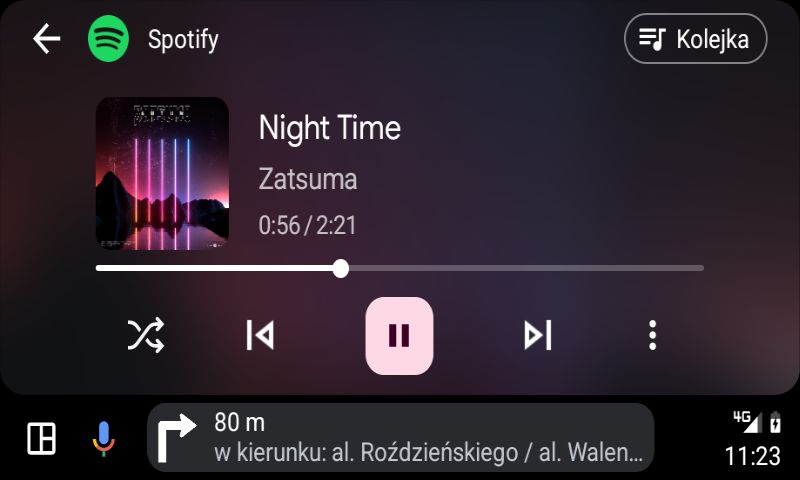Tap the playback progress bar

(x=400, y=268)
